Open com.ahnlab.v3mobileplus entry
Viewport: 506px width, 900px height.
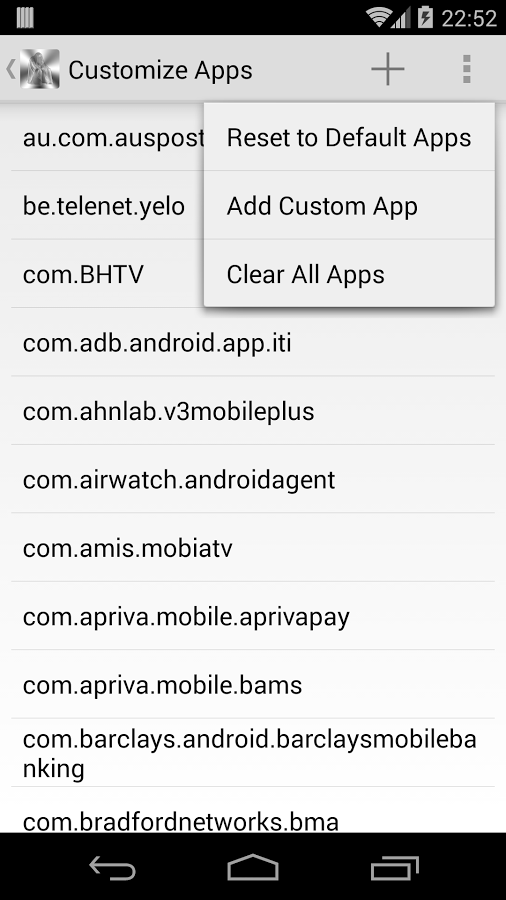pos(252,411)
